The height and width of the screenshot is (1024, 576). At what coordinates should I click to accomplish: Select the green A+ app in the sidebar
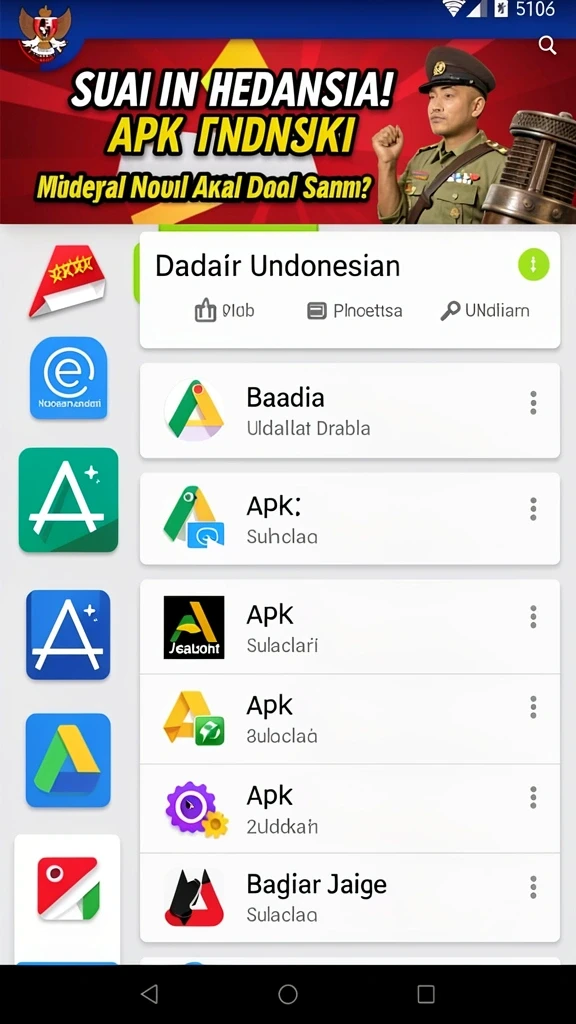pos(69,500)
